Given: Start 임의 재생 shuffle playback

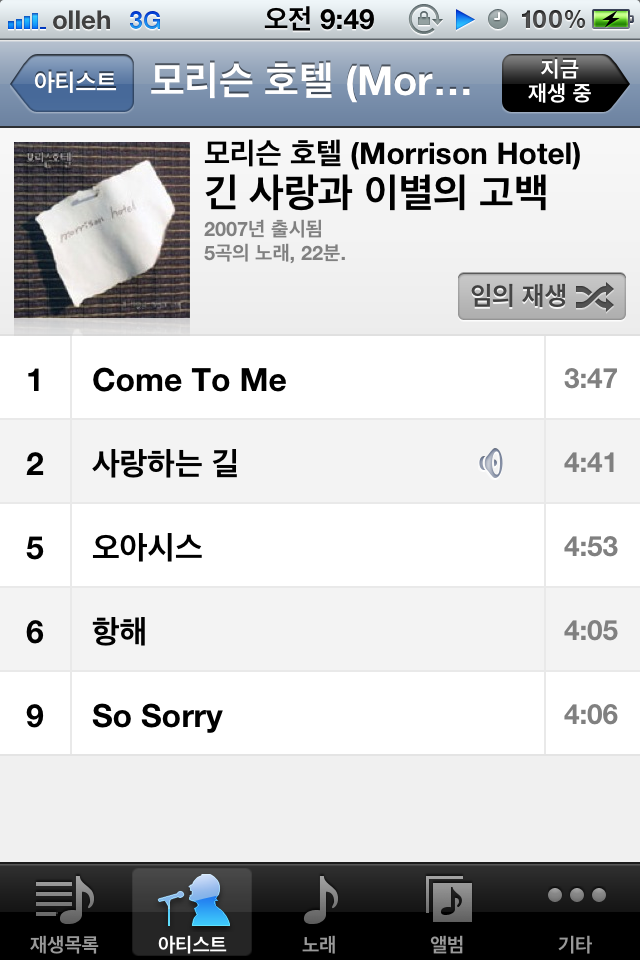Looking at the screenshot, I should 541,296.
